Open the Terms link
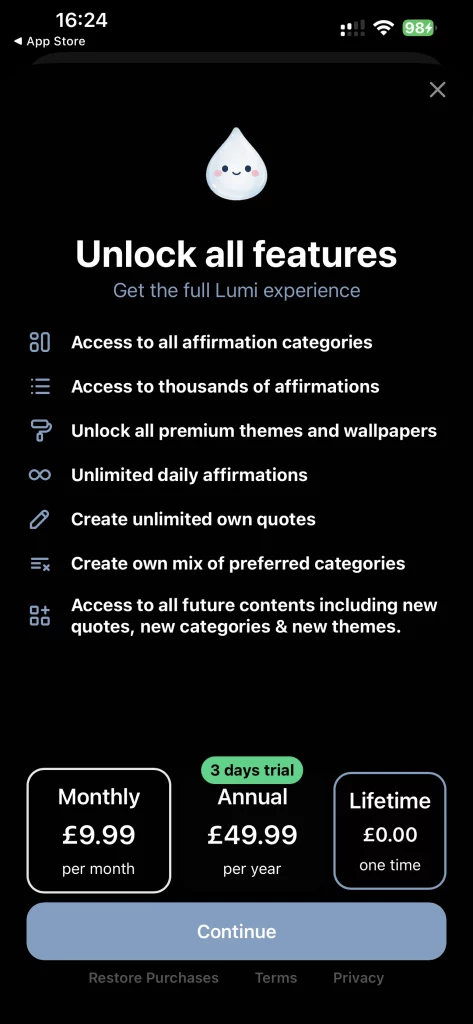This screenshot has height=1024, width=473. click(276, 978)
